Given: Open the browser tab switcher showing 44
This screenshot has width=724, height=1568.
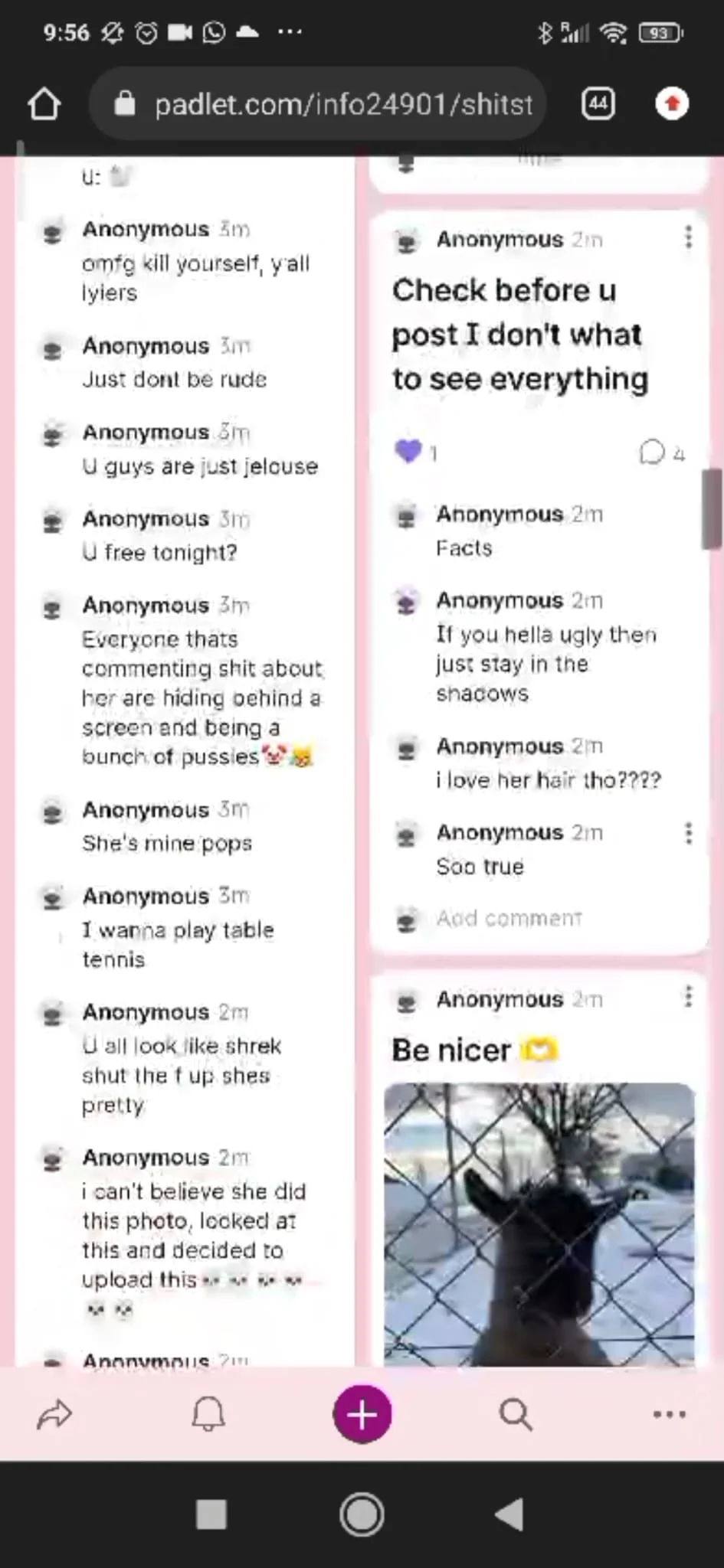Looking at the screenshot, I should point(598,103).
